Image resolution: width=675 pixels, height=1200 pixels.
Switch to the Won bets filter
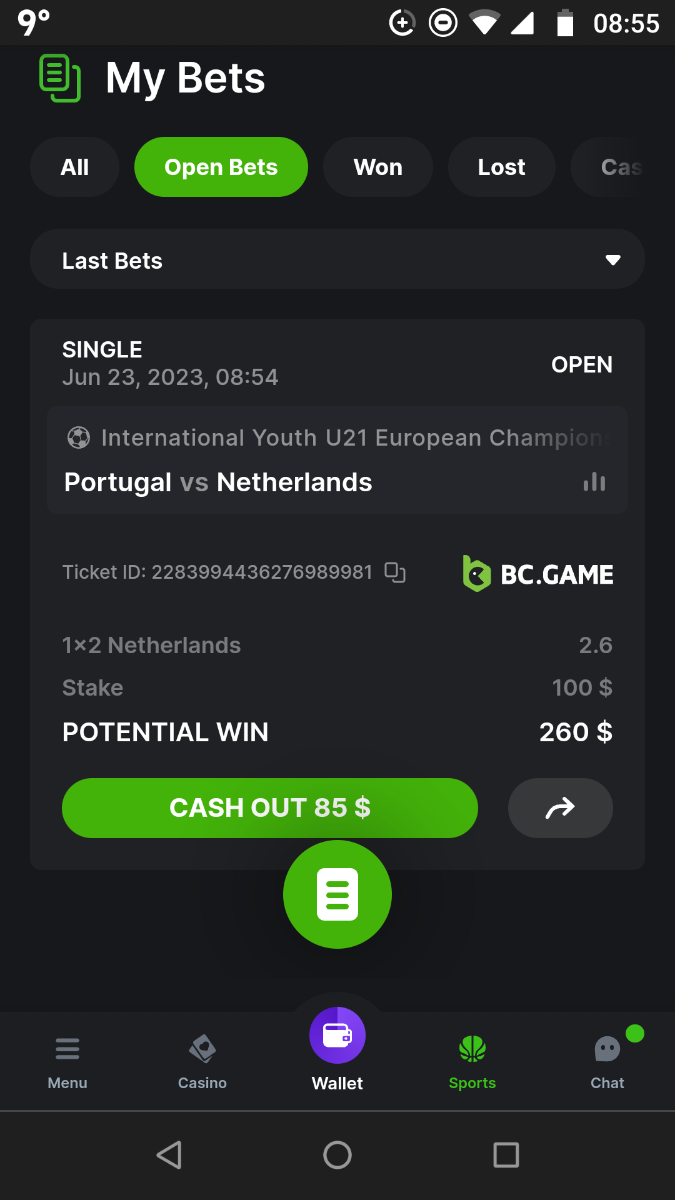coord(378,167)
